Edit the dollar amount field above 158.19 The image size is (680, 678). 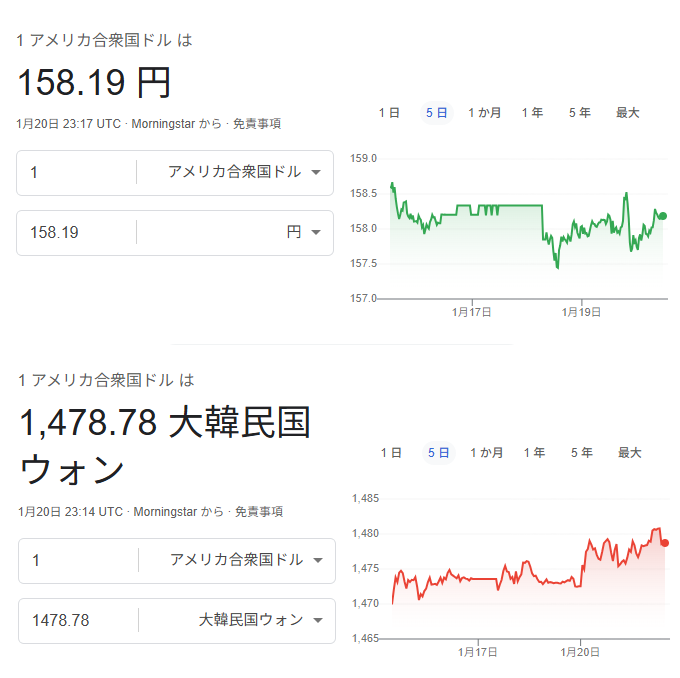click(x=76, y=173)
